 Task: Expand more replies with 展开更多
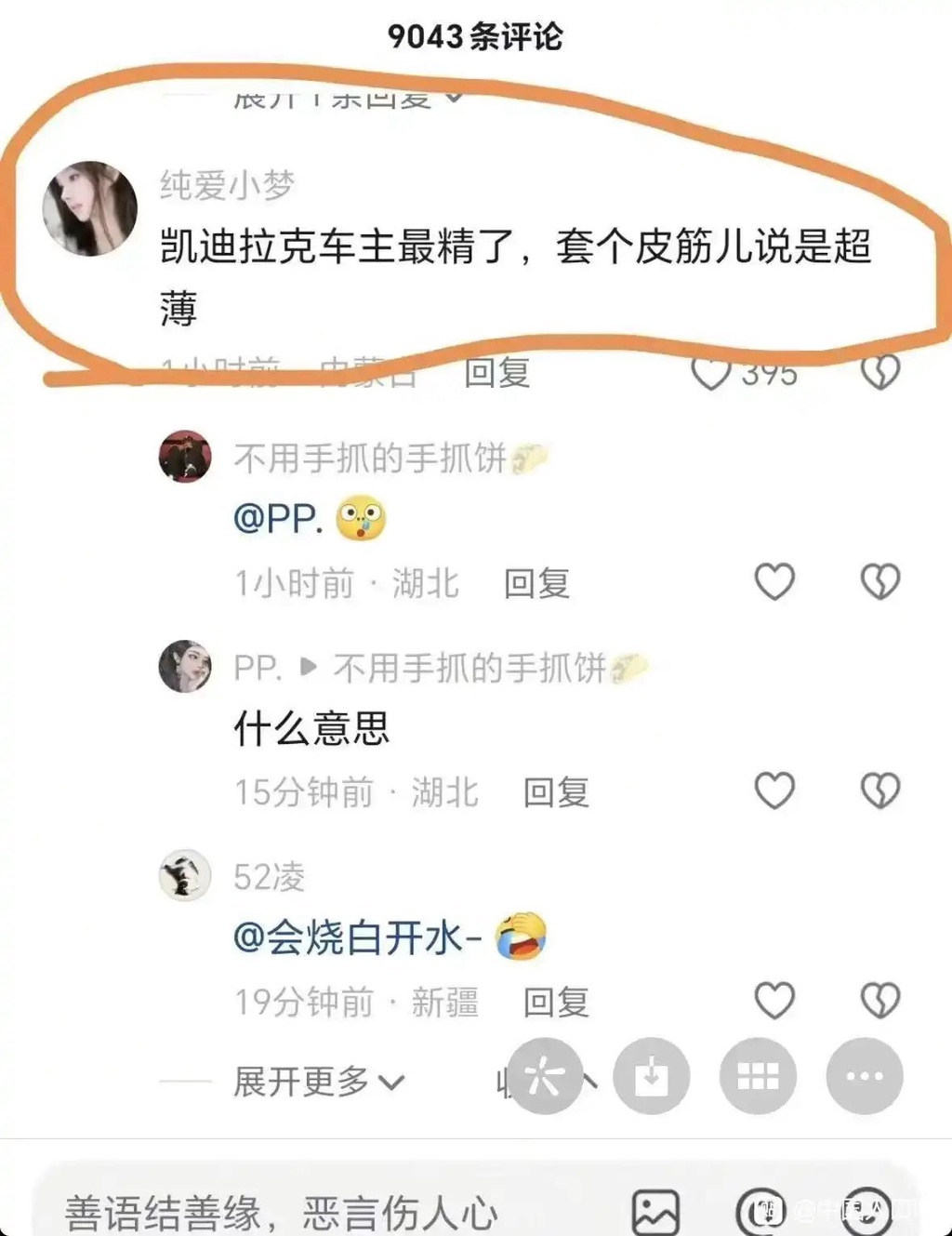coord(318,1082)
